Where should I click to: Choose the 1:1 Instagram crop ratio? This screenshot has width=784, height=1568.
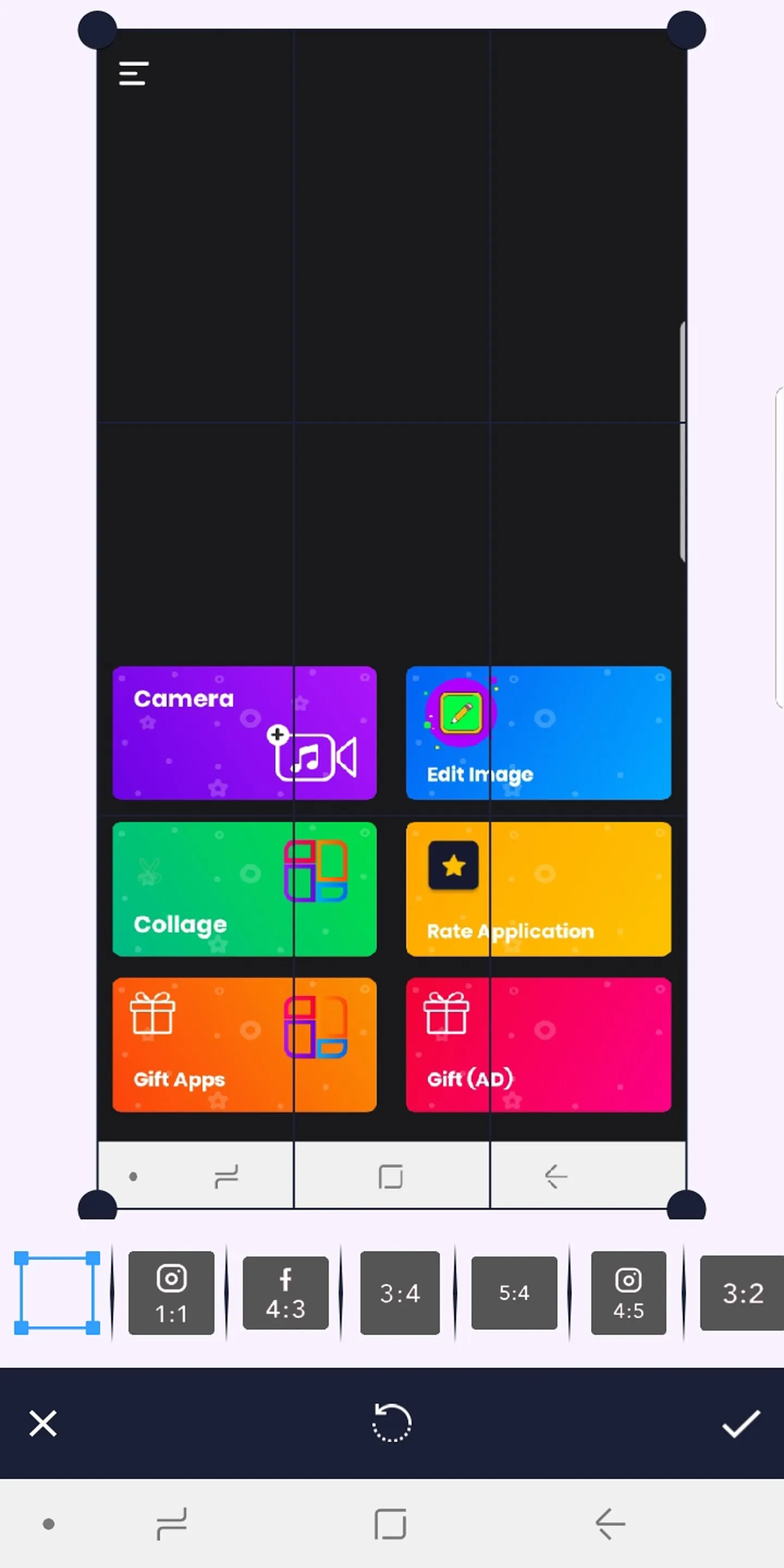point(171,1293)
